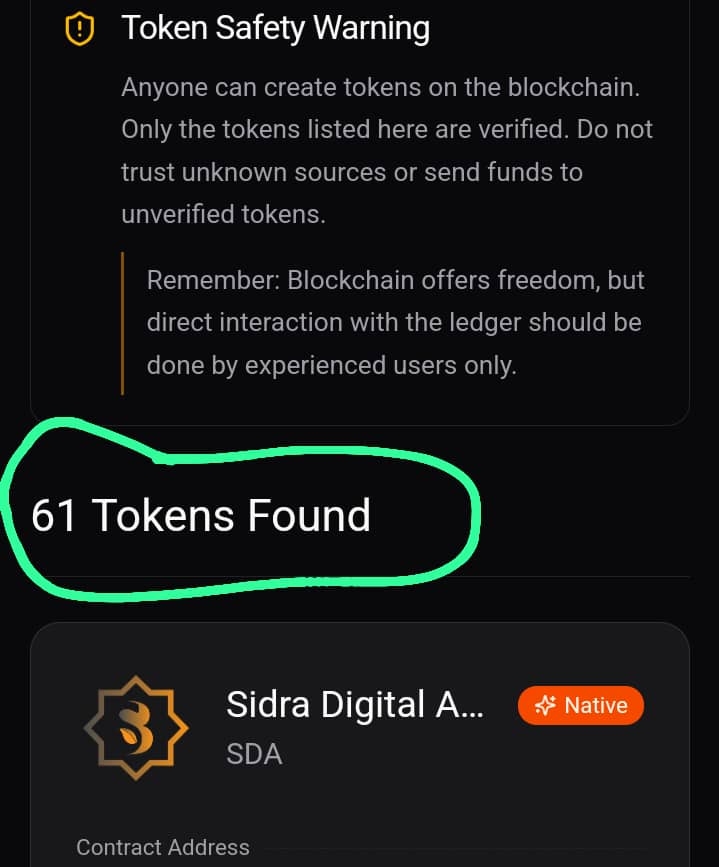Open the Sidra Digital Asset token card
Screen dimensions: 719x867
pyautogui.click(x=354, y=706)
